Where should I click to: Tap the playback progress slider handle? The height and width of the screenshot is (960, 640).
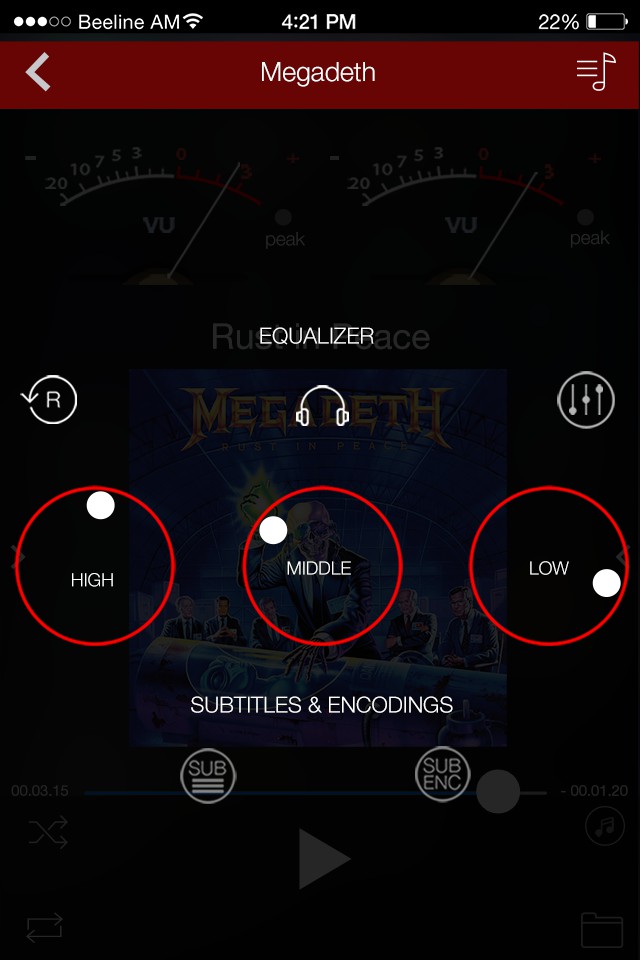coord(497,792)
